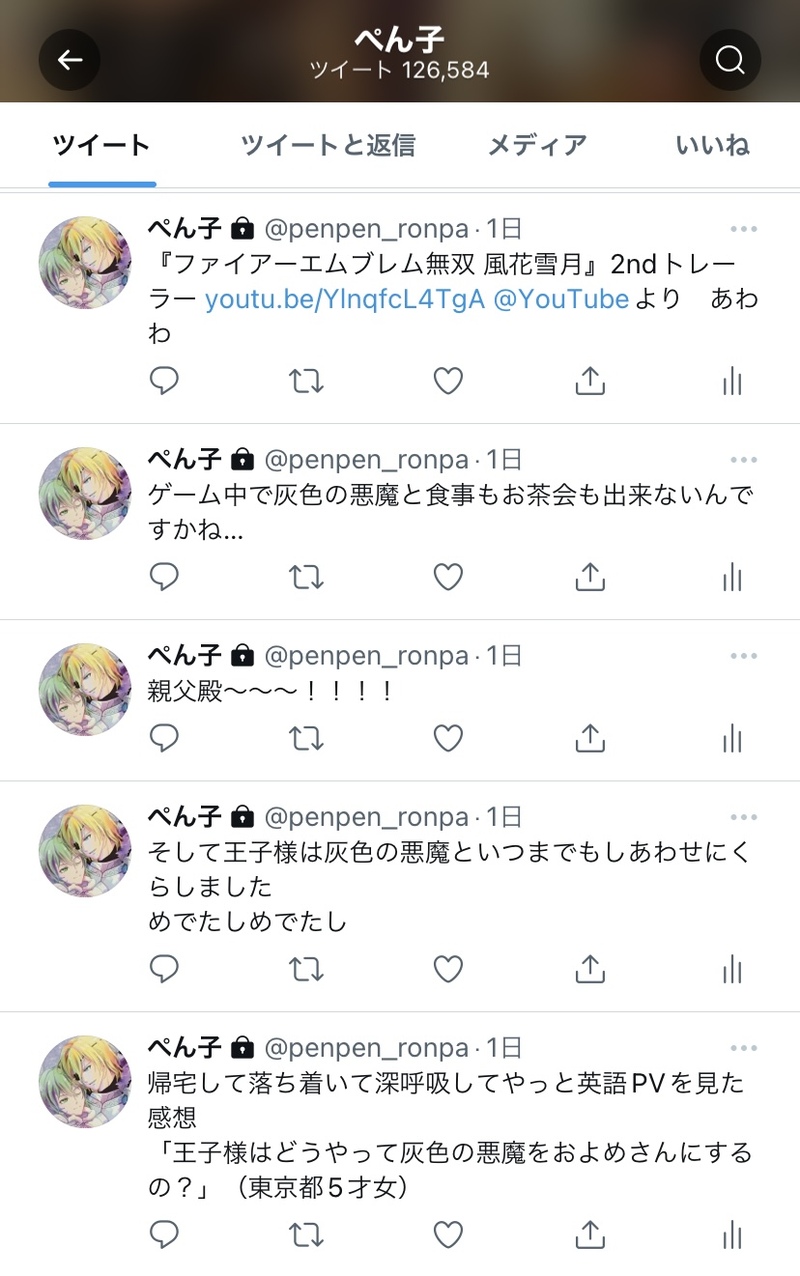
Task: Reply to the ゲーム中で灰色の悪魔 tweet
Action: pyautogui.click(x=164, y=576)
